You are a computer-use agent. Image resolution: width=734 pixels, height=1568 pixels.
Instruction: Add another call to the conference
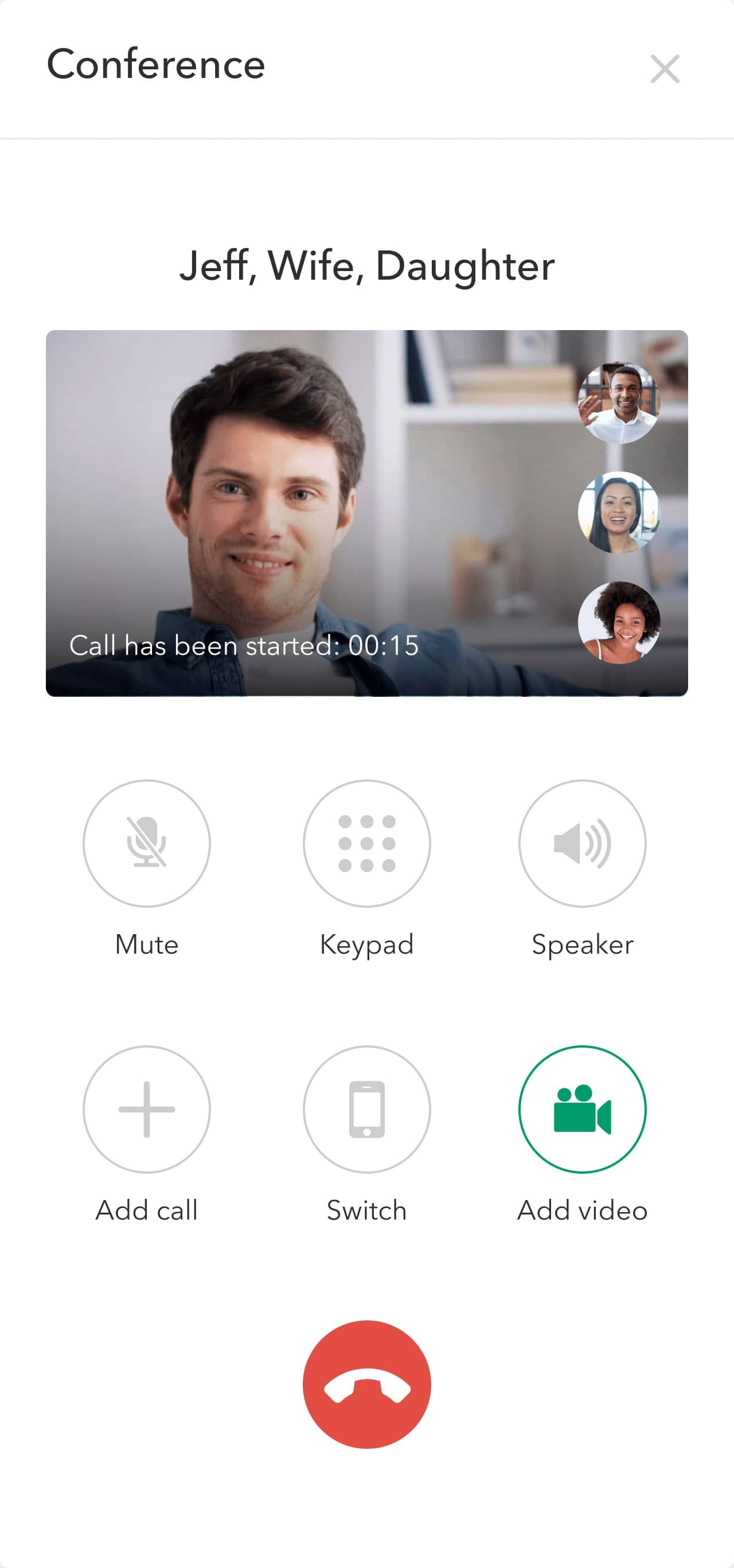click(x=146, y=1109)
